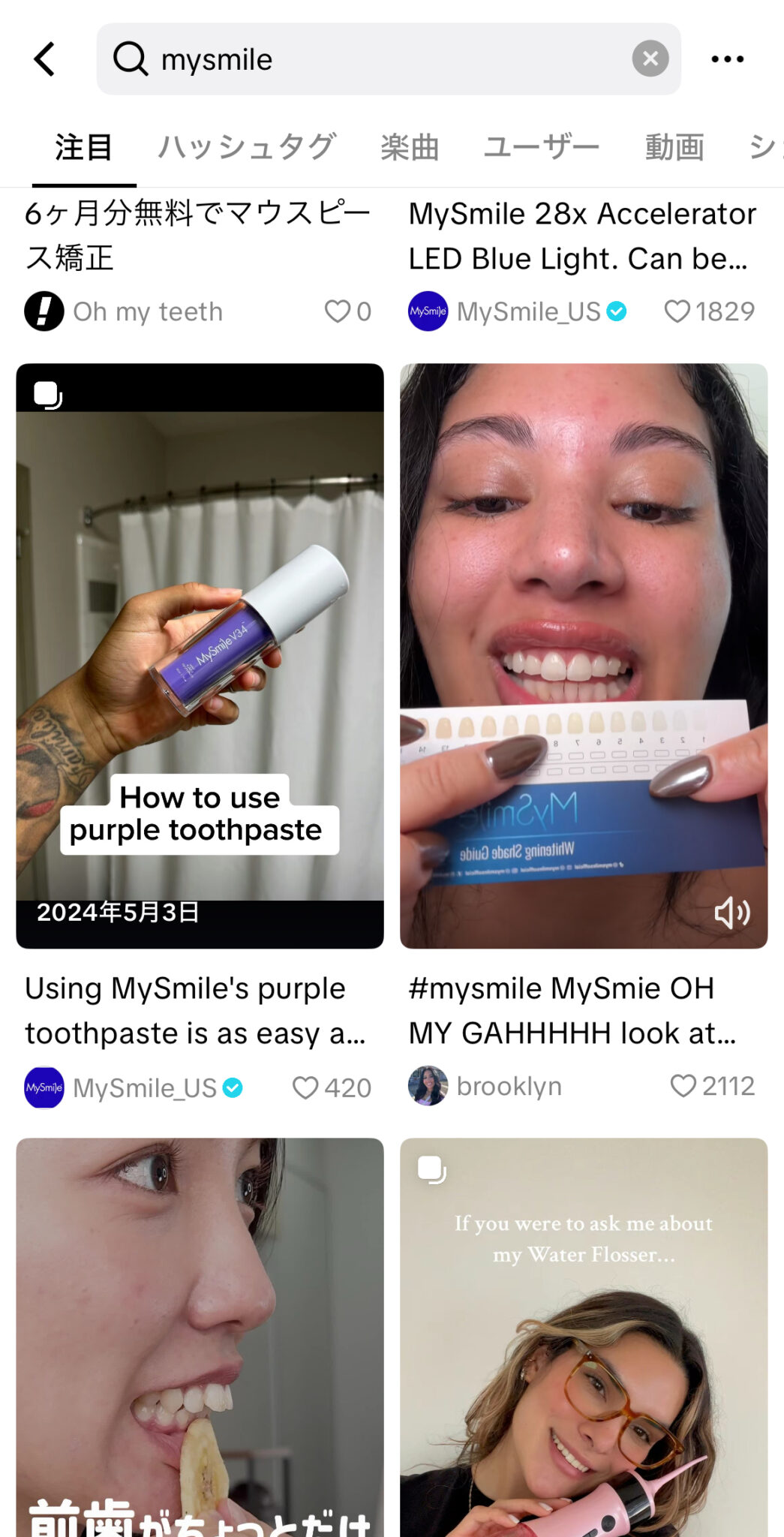Like the purple toothpaste post
This screenshot has height=1537, width=784.
[x=305, y=1087]
